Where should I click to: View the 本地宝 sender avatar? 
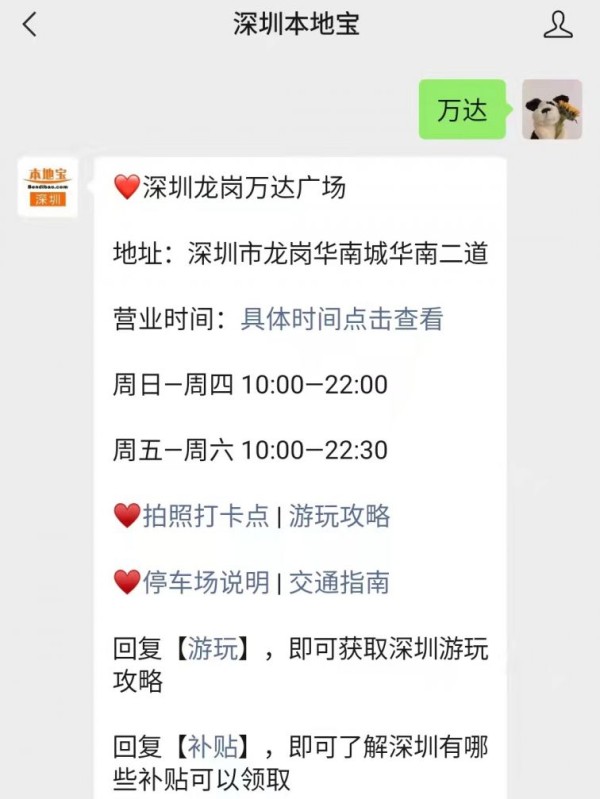(48, 187)
